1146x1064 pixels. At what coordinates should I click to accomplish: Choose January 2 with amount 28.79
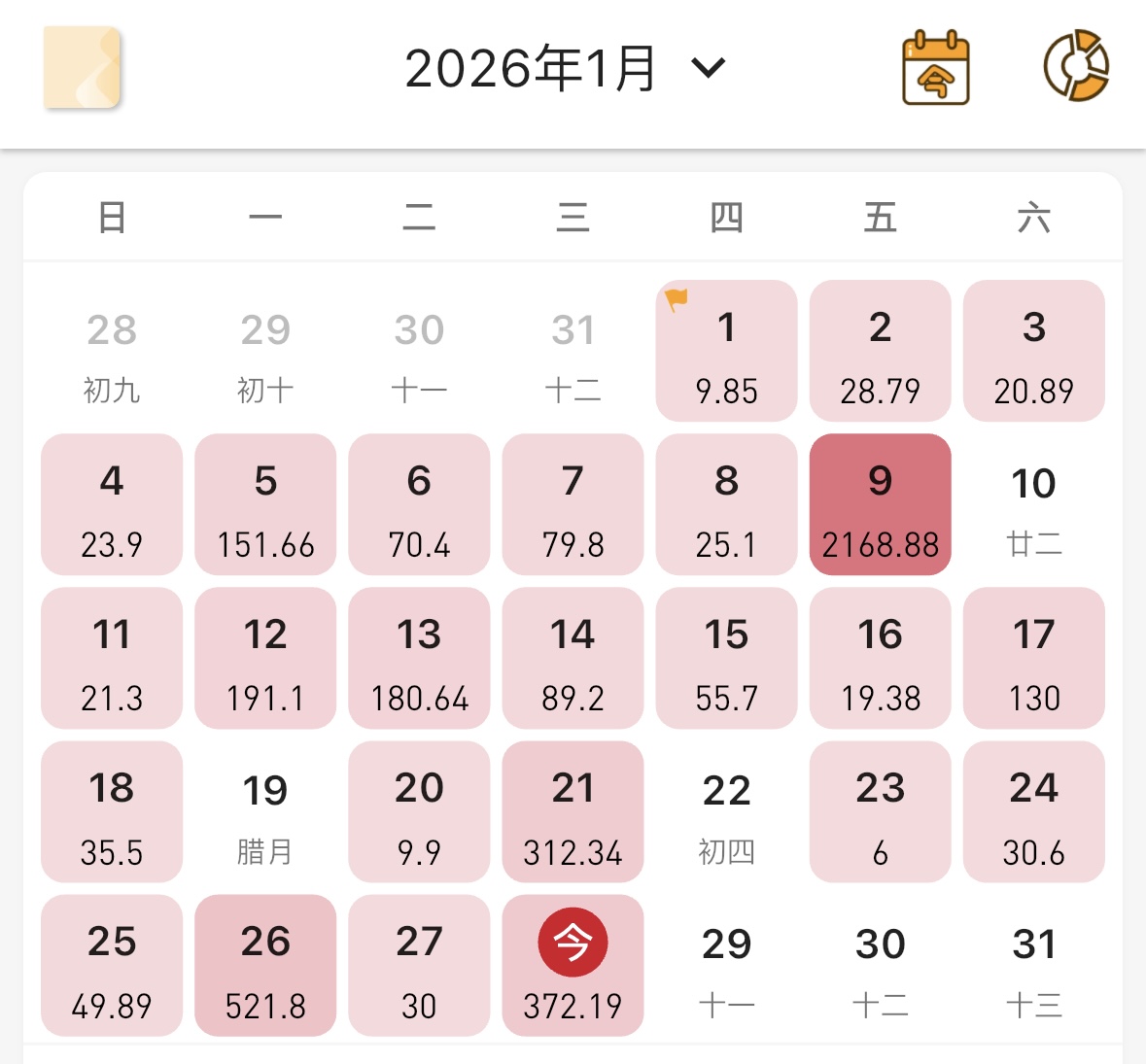[x=880, y=351]
